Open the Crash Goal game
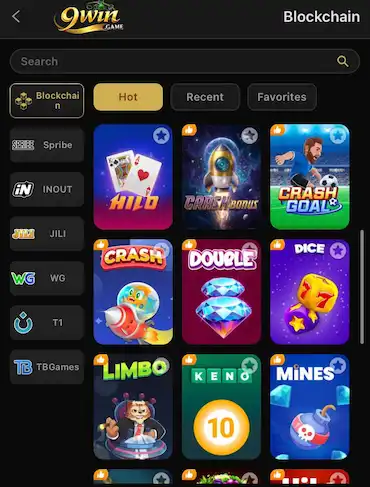Image resolution: width=370 pixels, height=487 pixels. [x=310, y=177]
